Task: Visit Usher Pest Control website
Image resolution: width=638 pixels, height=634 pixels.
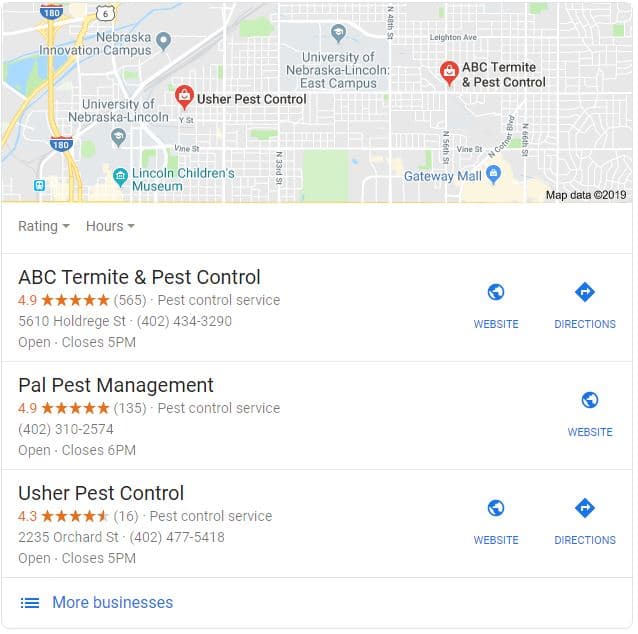Action: pos(496,521)
